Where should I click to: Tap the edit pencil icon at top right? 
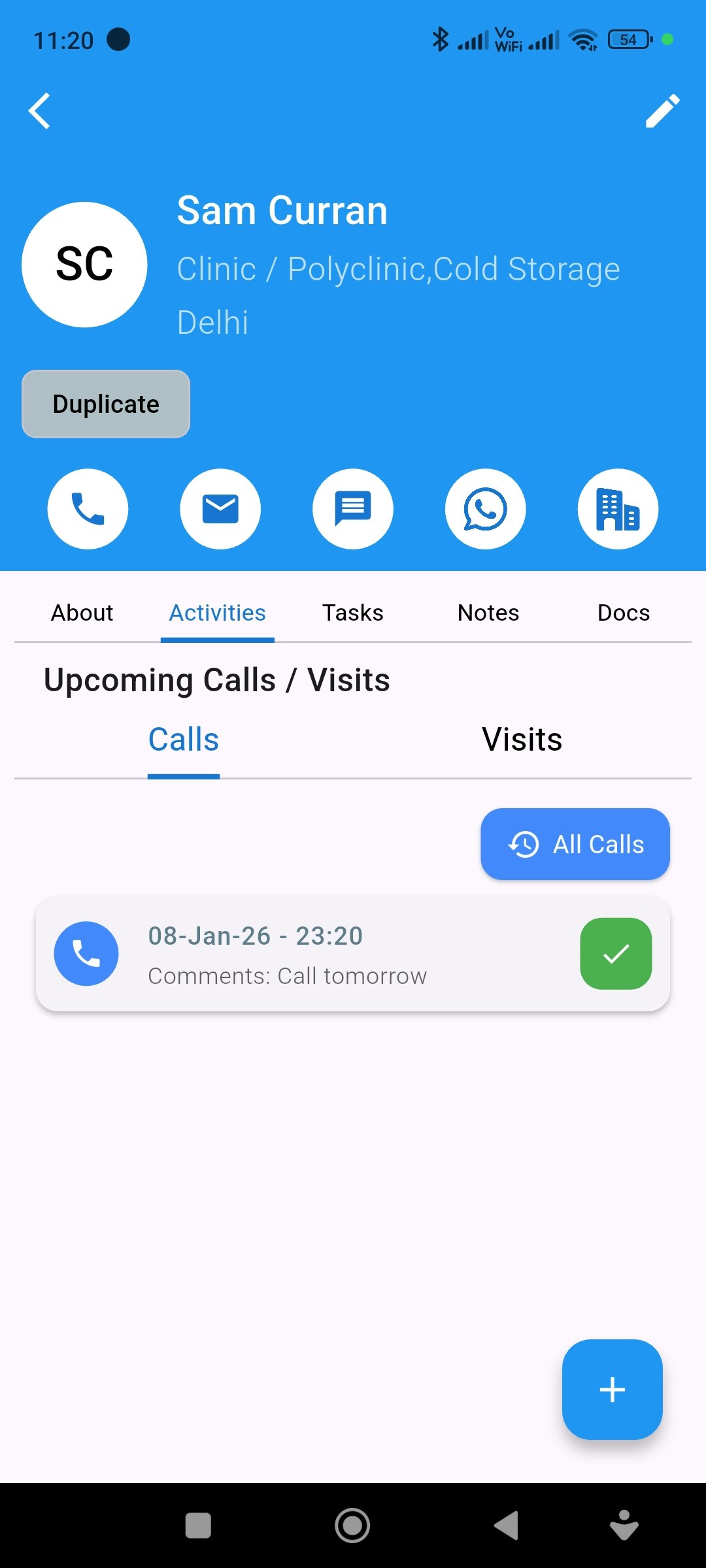(x=662, y=111)
